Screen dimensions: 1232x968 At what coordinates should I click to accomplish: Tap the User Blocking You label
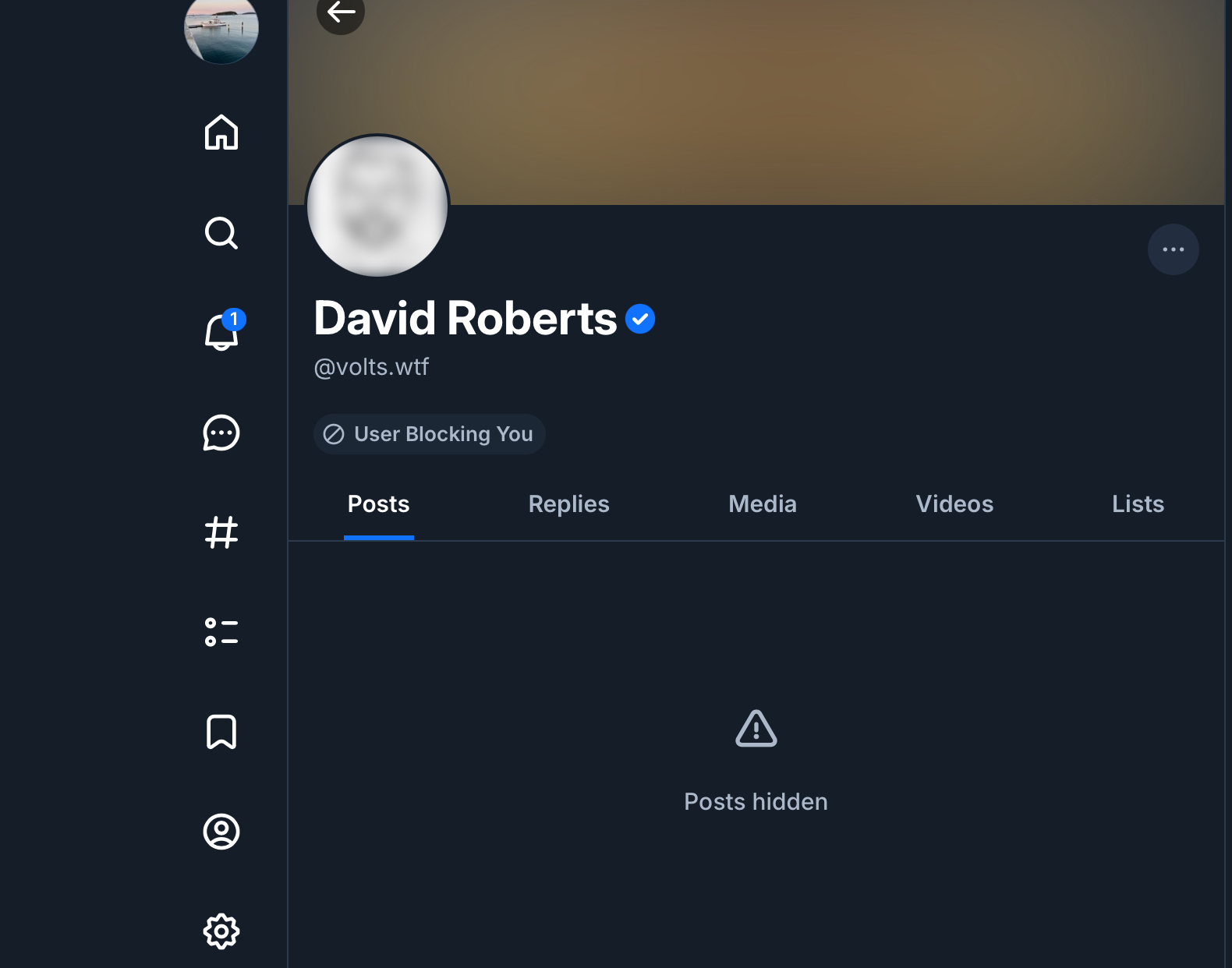429,434
